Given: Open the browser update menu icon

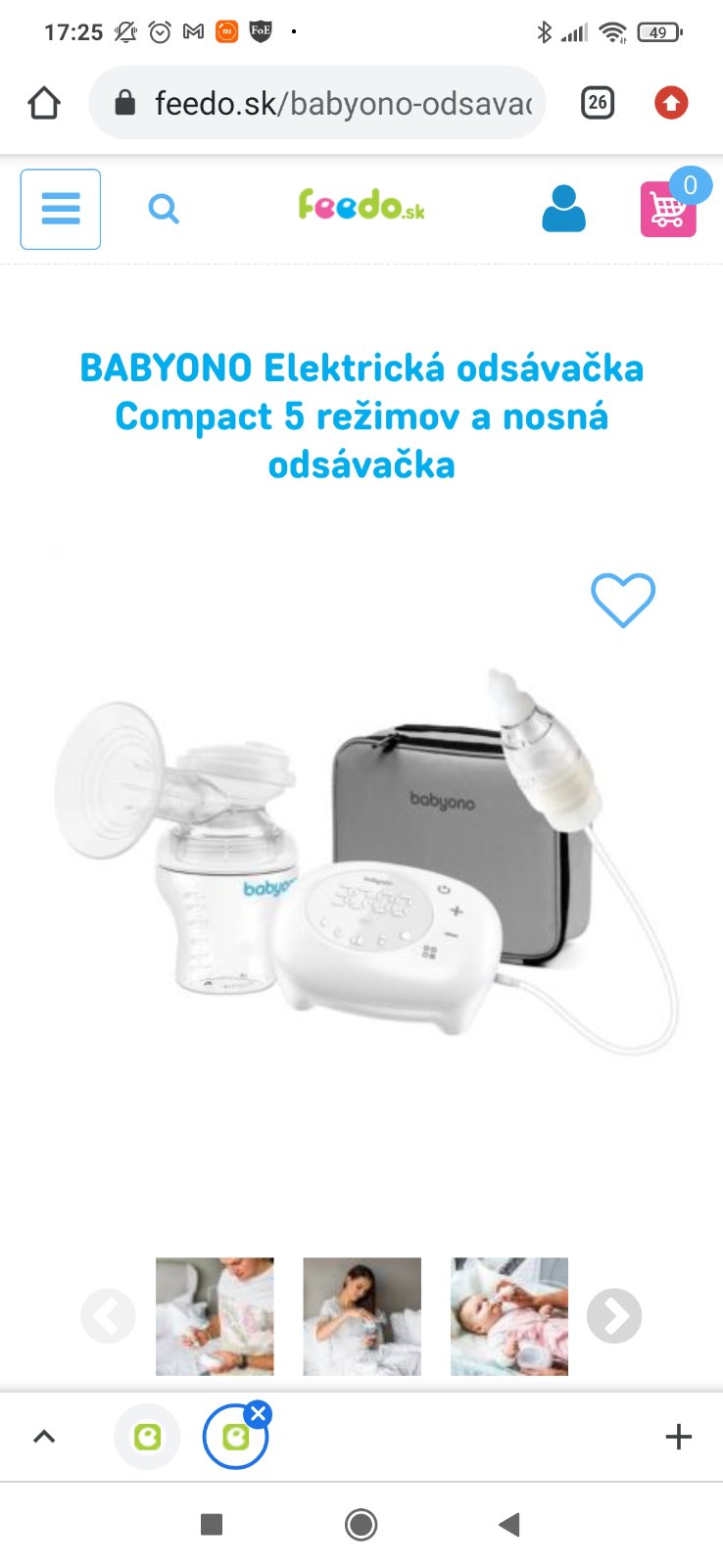Looking at the screenshot, I should [671, 103].
